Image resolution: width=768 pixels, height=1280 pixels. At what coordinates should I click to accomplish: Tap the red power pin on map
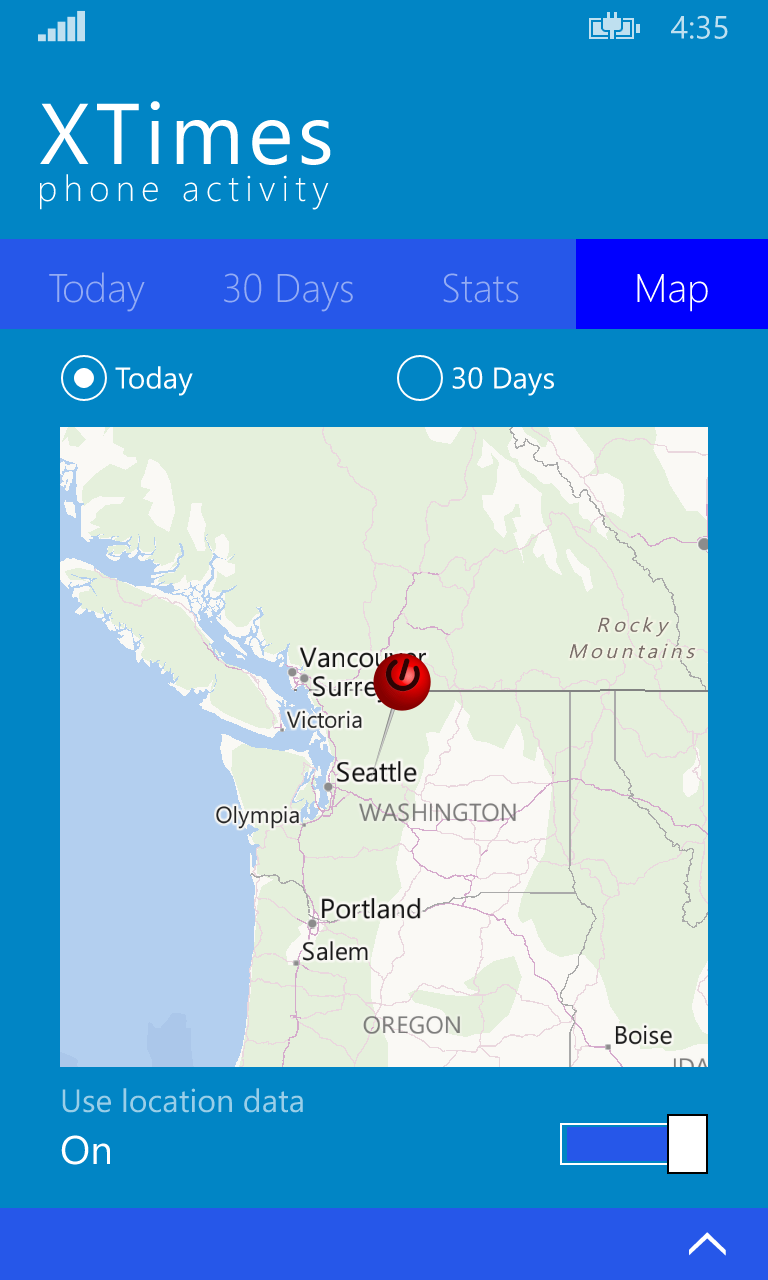pos(402,682)
